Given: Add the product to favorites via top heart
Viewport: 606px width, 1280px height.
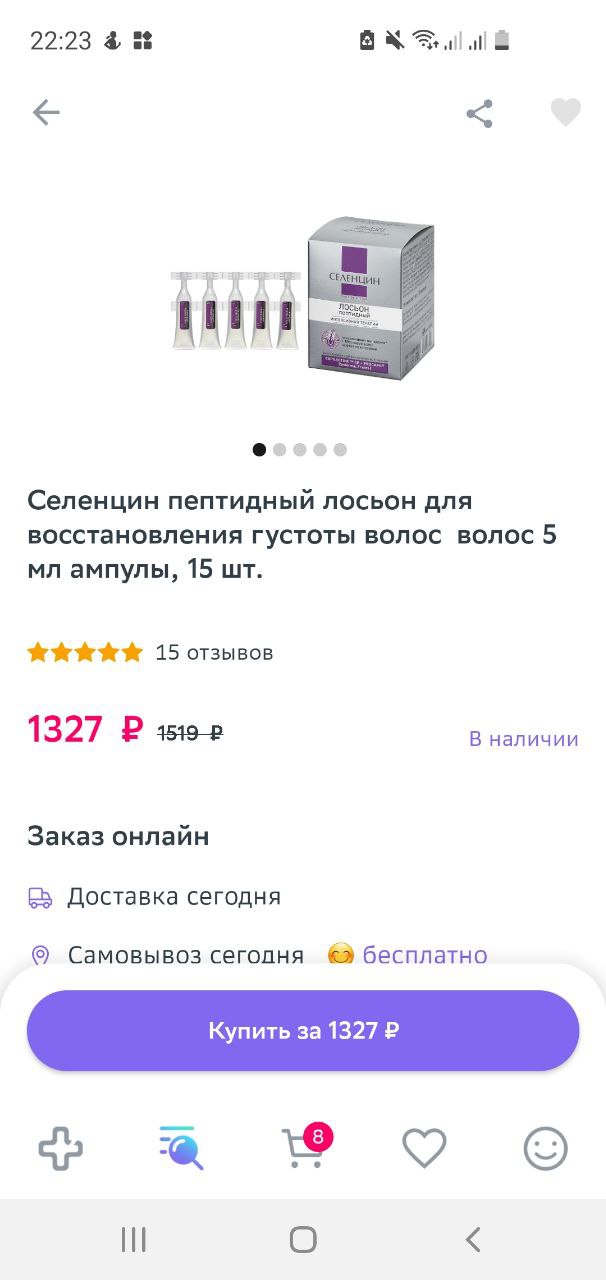Looking at the screenshot, I should tap(566, 113).
